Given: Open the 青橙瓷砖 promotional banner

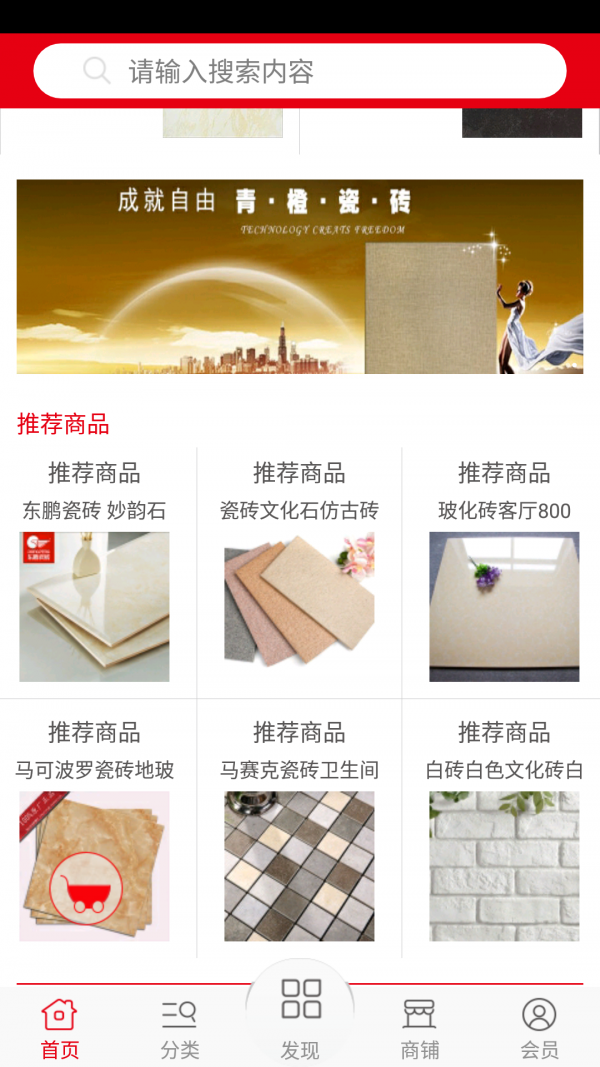Looking at the screenshot, I should point(300,276).
